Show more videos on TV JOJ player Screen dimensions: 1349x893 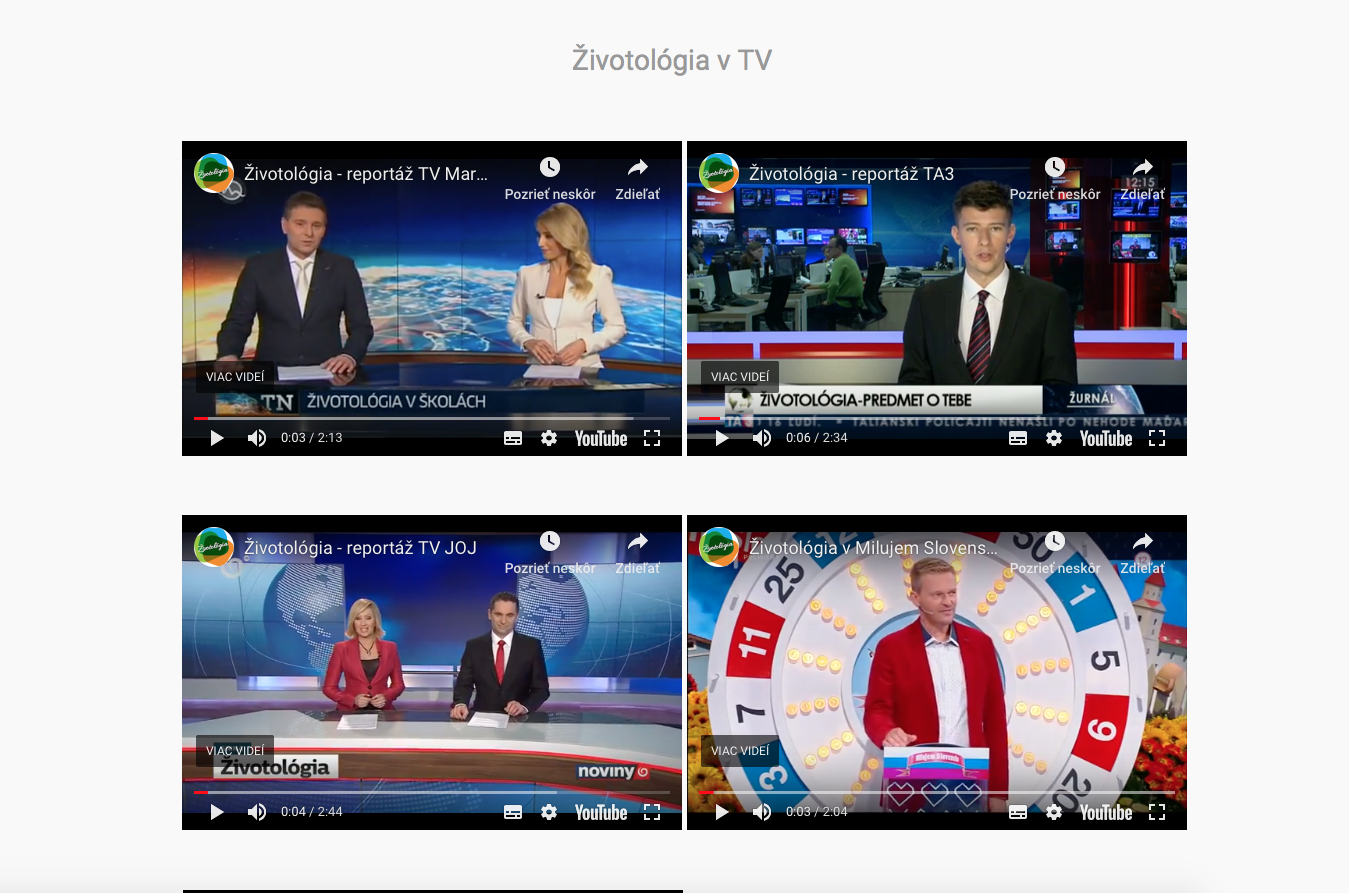tap(235, 751)
